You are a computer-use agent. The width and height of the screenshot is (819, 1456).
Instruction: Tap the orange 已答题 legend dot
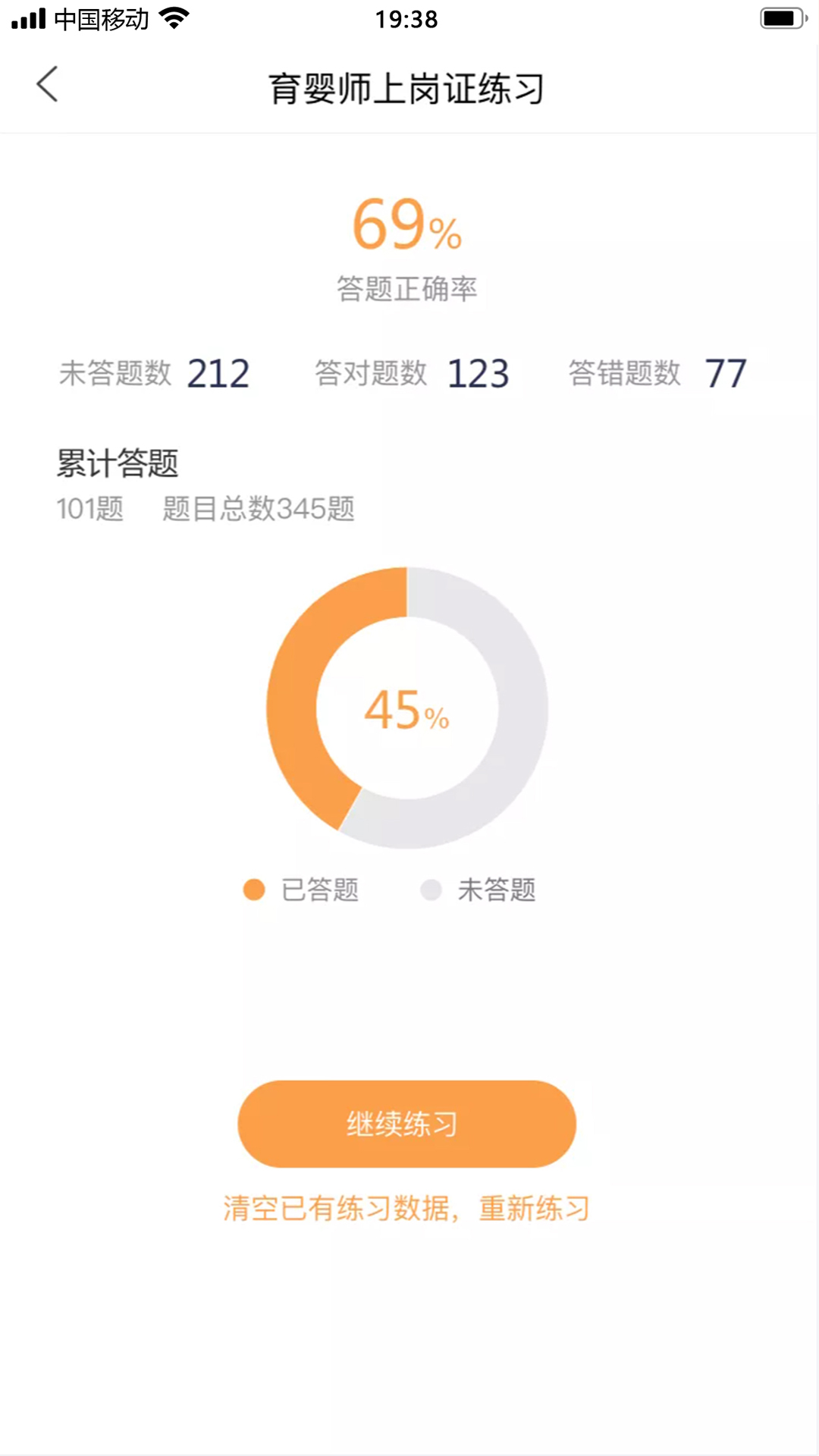tap(253, 889)
